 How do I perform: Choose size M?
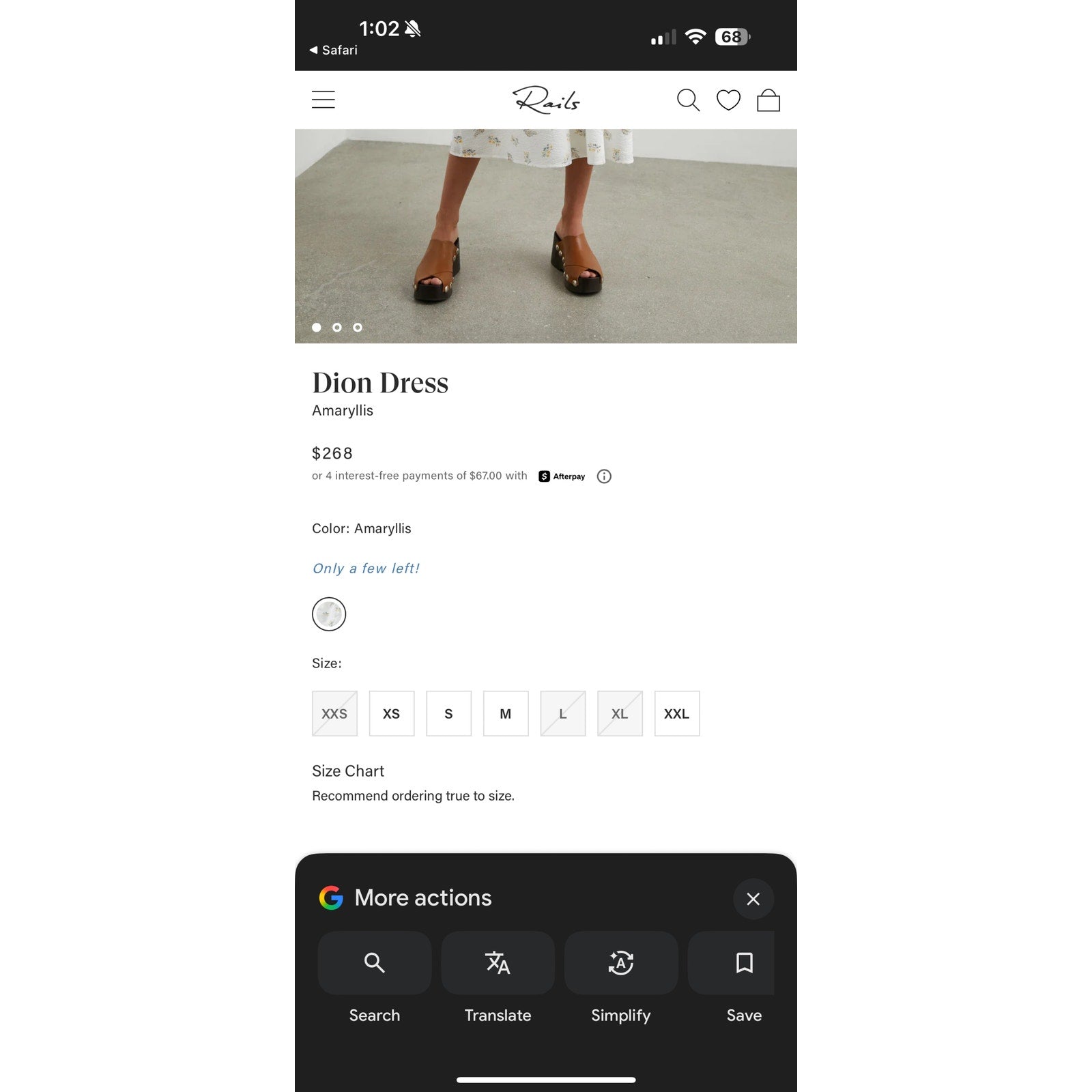[x=506, y=713]
